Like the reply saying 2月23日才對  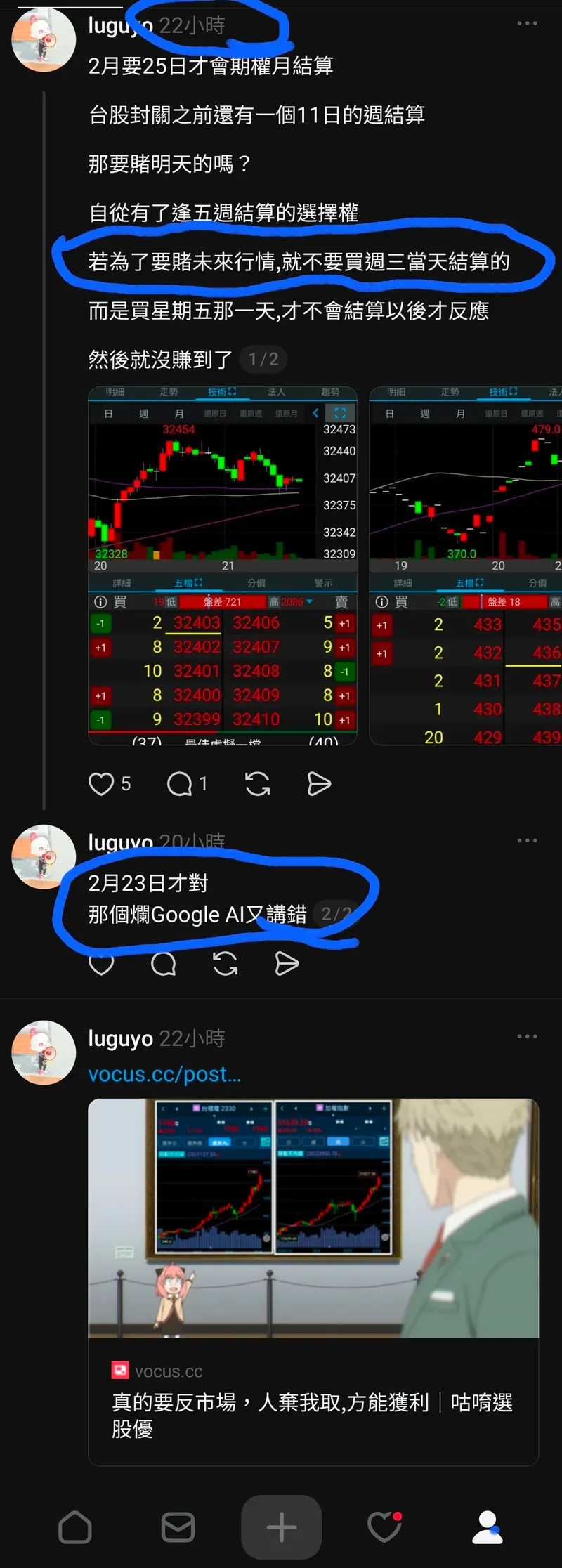tap(101, 965)
